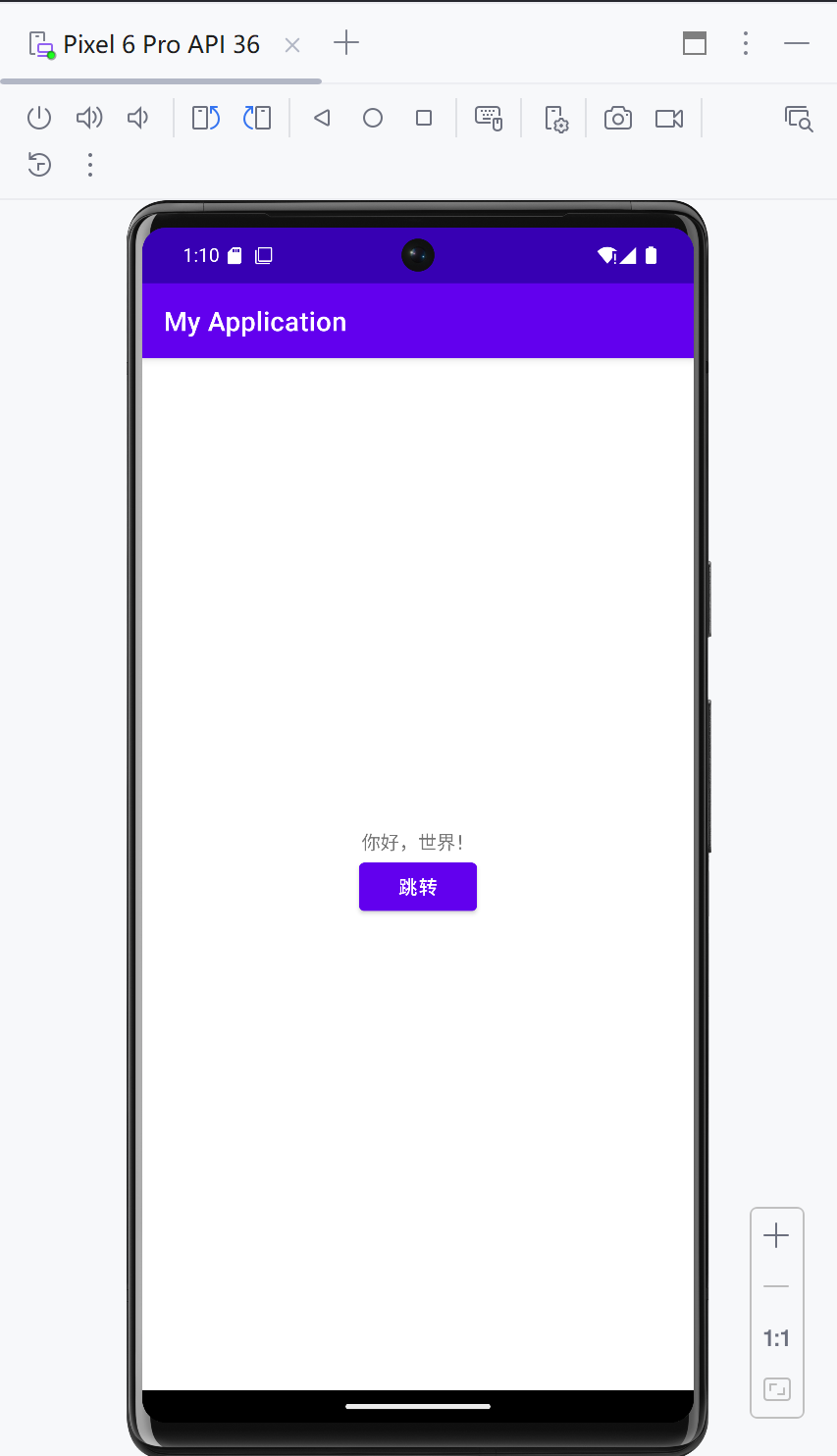Add a new device tab
The image size is (837, 1456).
click(x=346, y=43)
